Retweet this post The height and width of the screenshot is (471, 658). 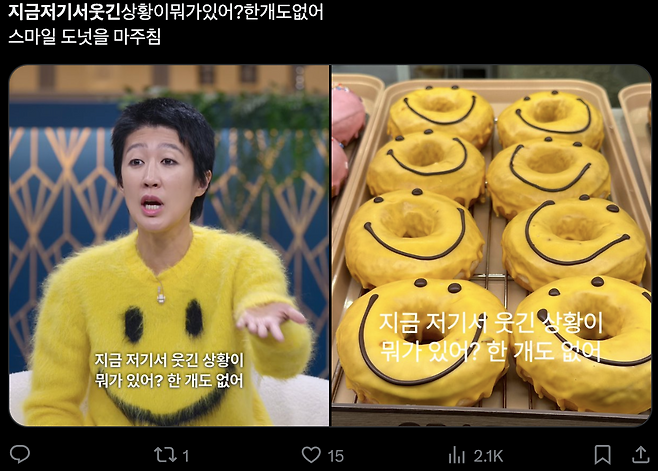(x=165, y=455)
